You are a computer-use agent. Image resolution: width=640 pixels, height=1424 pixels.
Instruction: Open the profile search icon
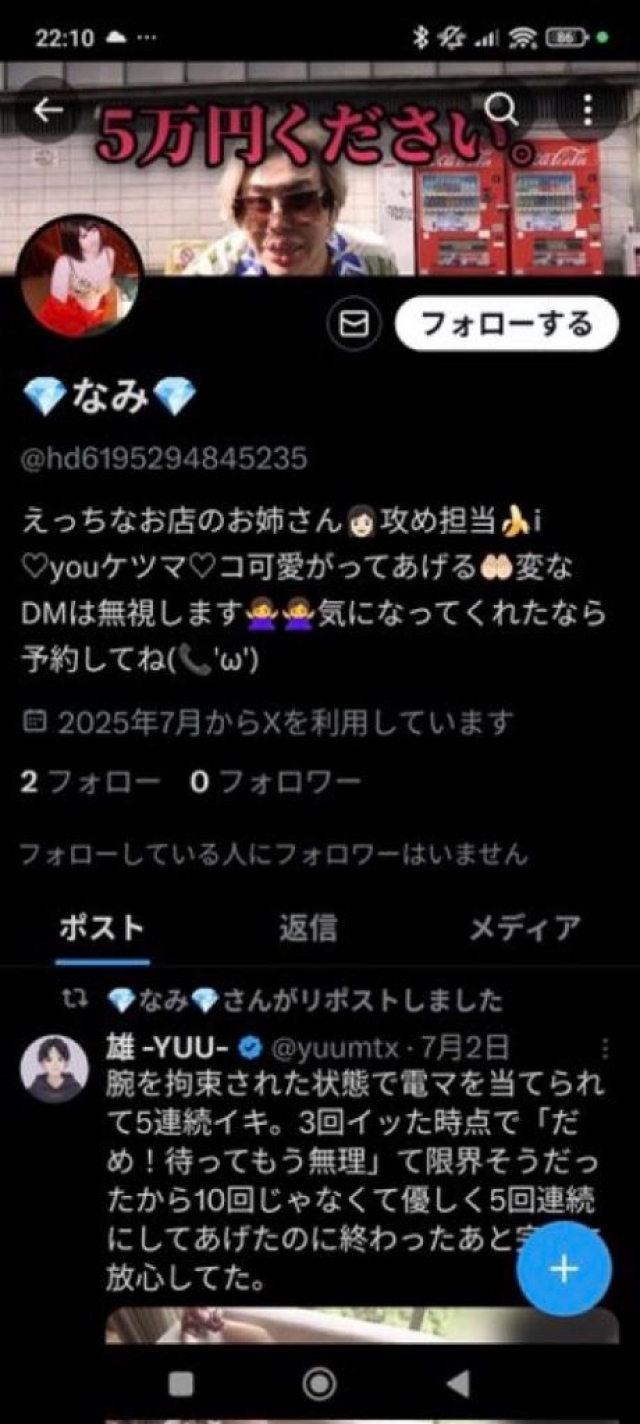pyautogui.click(x=501, y=110)
